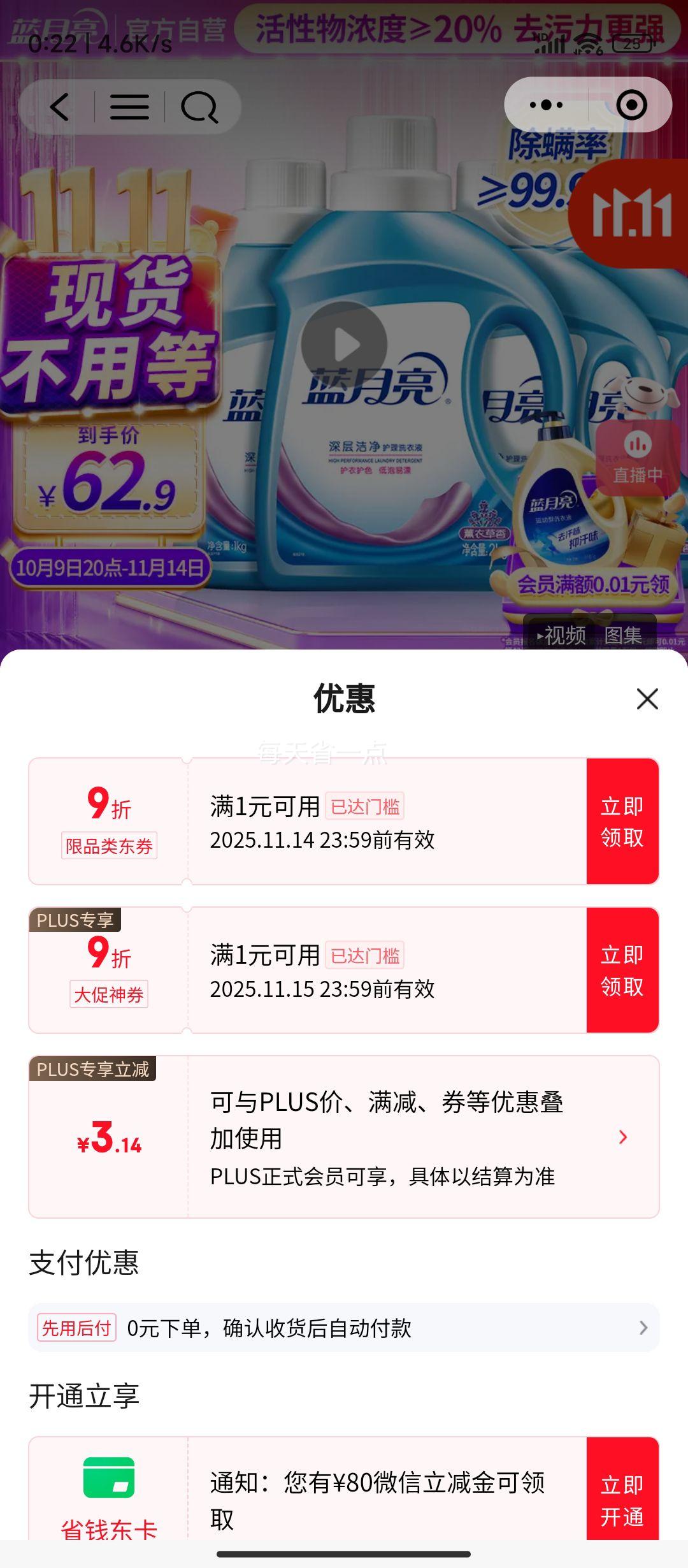Play the product video
The image size is (688, 1568).
click(x=344, y=344)
